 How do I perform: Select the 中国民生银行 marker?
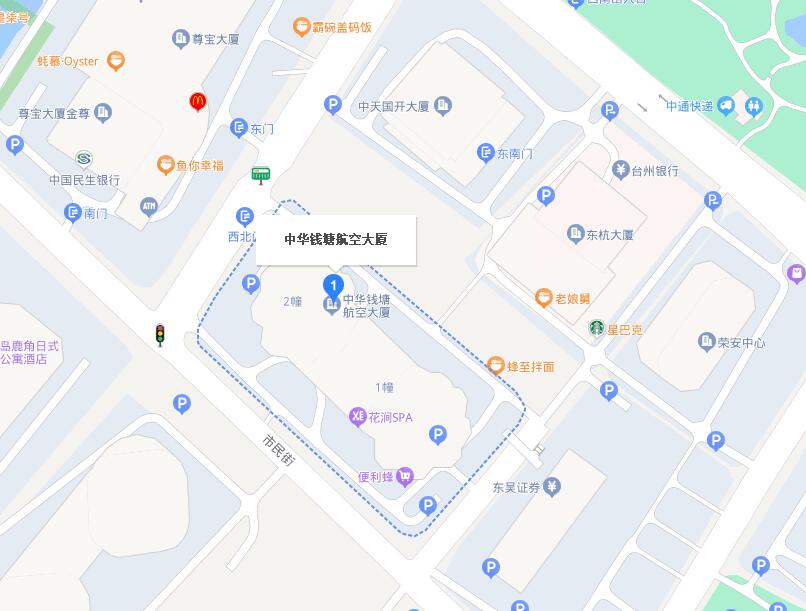(x=85, y=160)
